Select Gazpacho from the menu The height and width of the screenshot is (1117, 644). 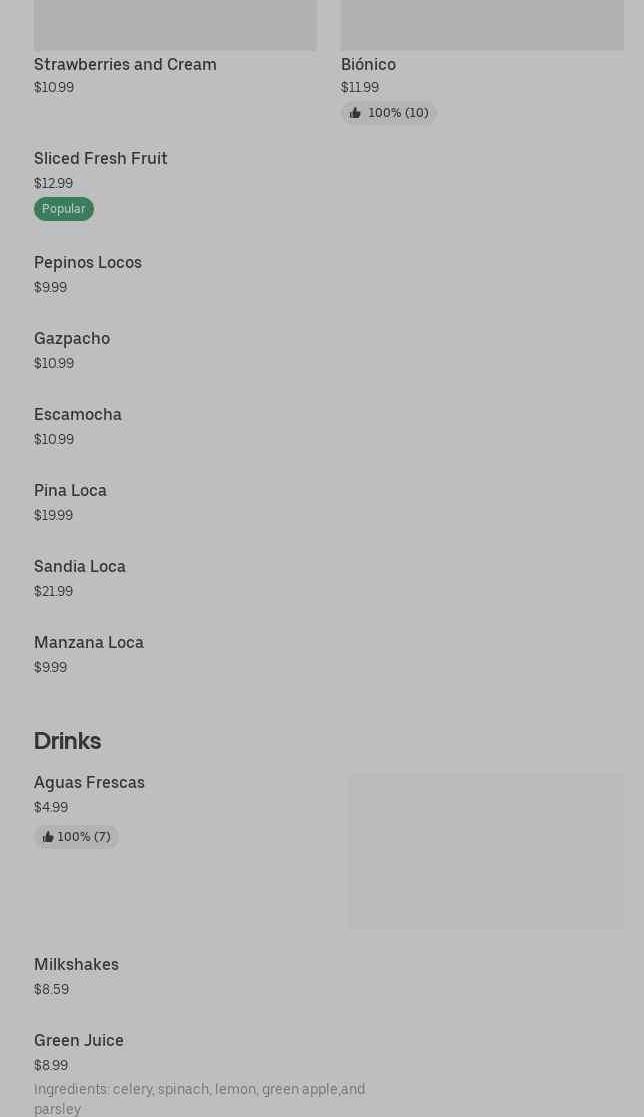point(72,338)
